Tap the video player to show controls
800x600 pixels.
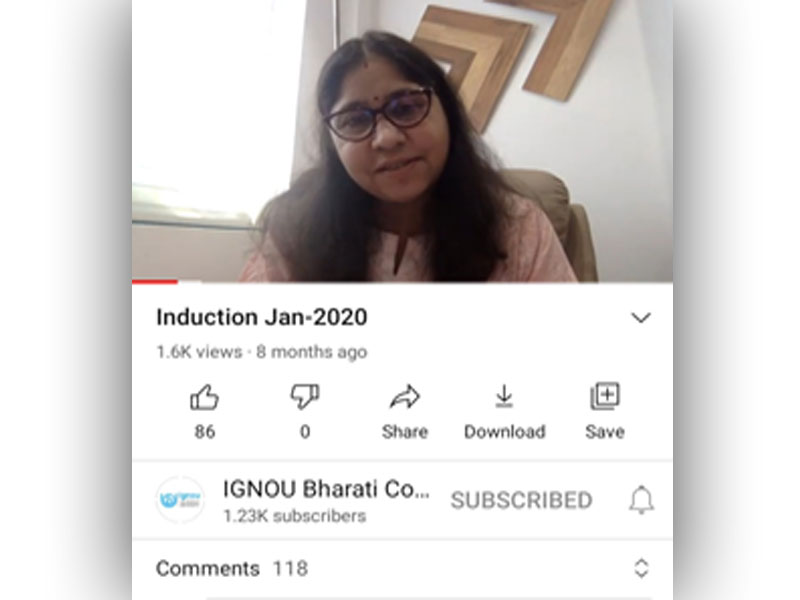tap(402, 140)
